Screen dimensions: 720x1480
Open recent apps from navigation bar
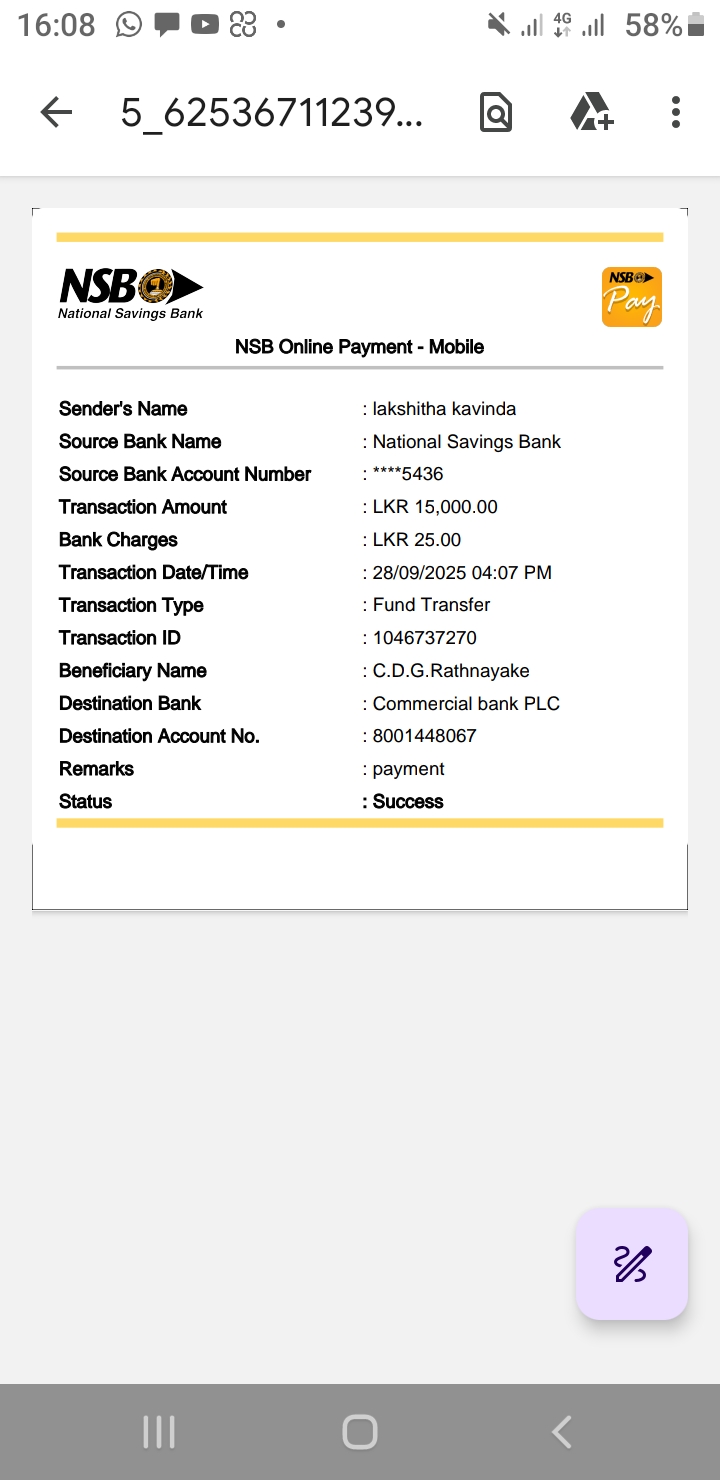click(x=159, y=1432)
